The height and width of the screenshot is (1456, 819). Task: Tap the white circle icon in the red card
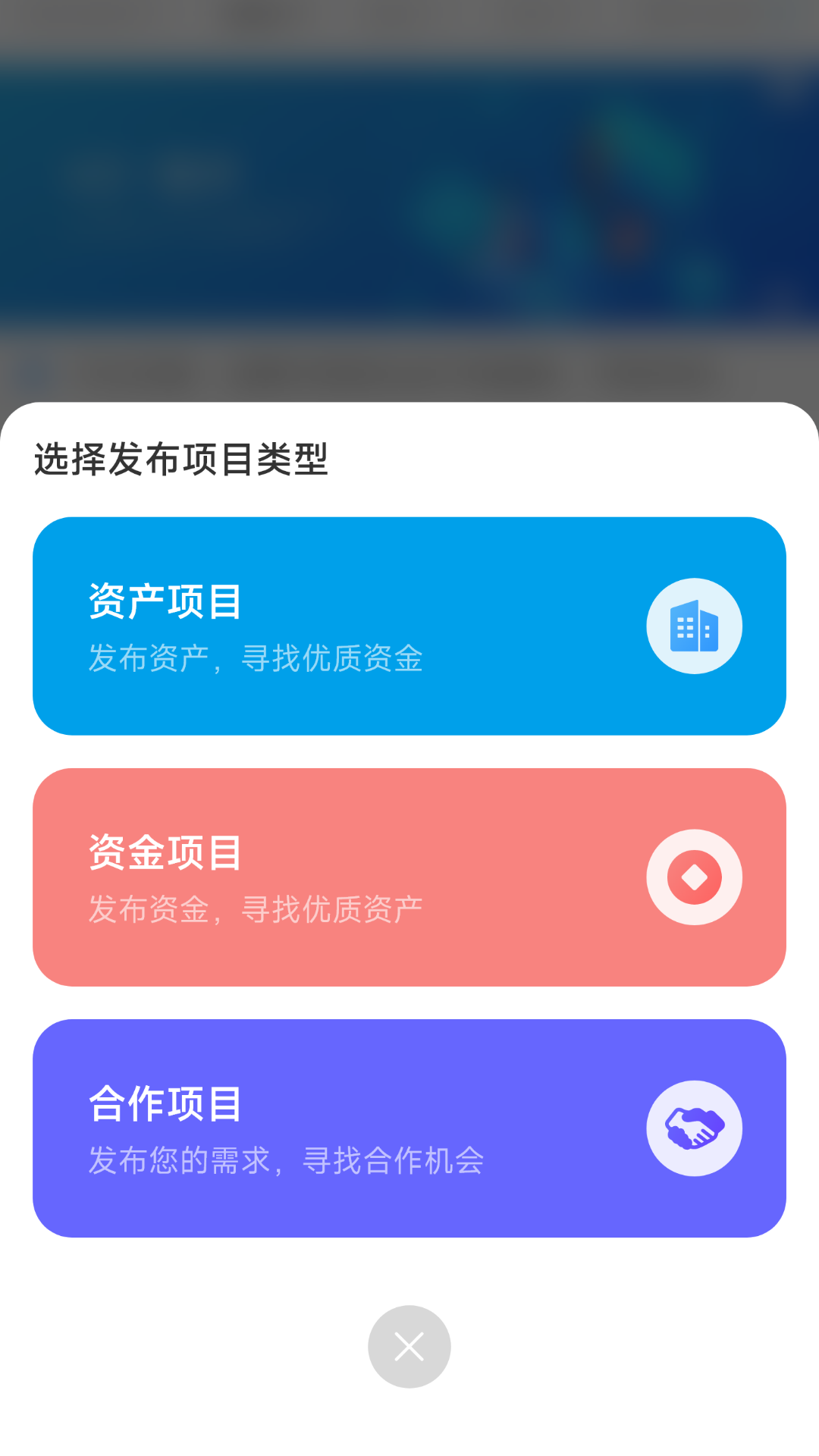tap(694, 876)
